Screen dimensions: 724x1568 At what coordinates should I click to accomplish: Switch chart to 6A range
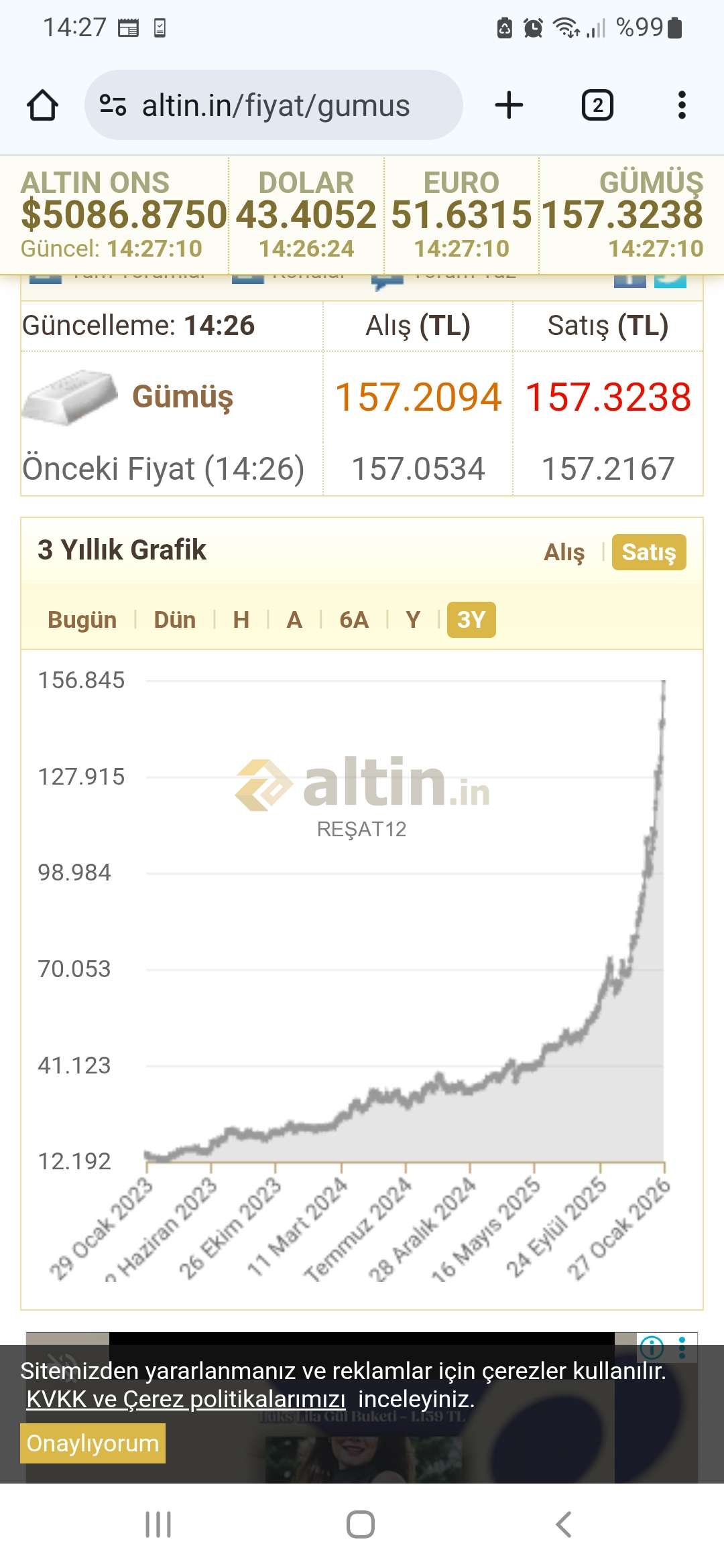[x=354, y=620]
